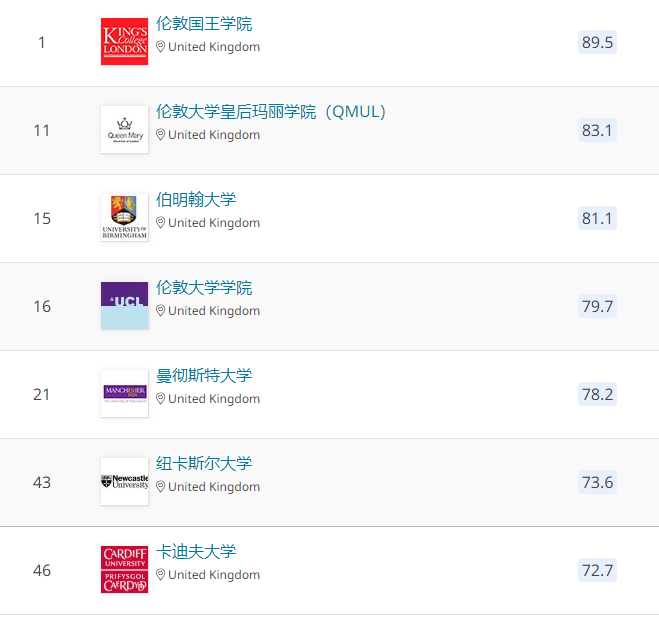This screenshot has height=618, width=659.
Task: Select the 伦敦大学学院 link
Action: 204,288
